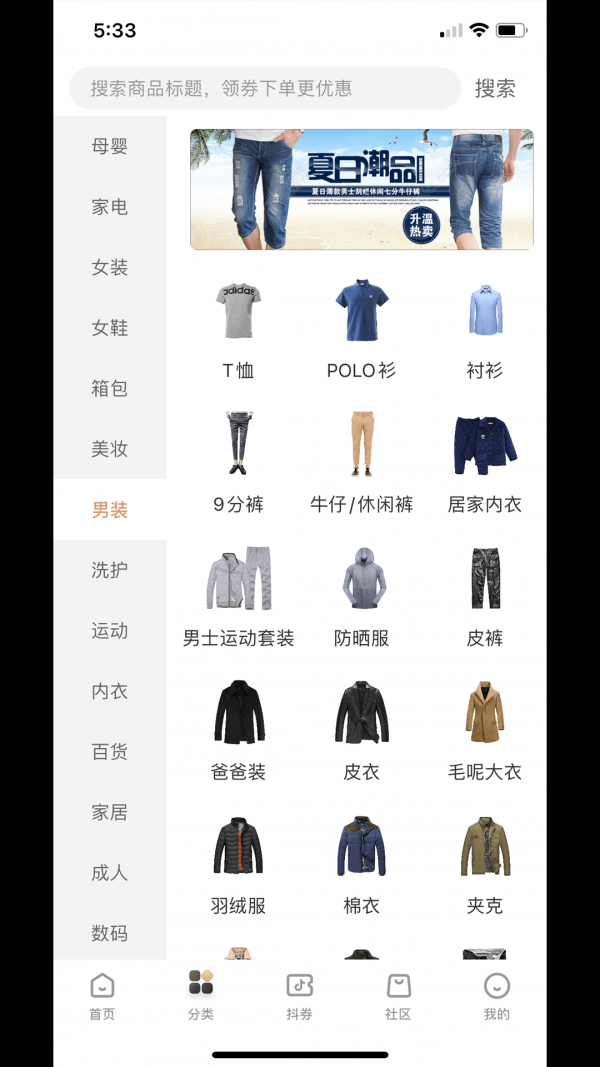
Task: Open the 社区 tab
Action: pos(398,997)
